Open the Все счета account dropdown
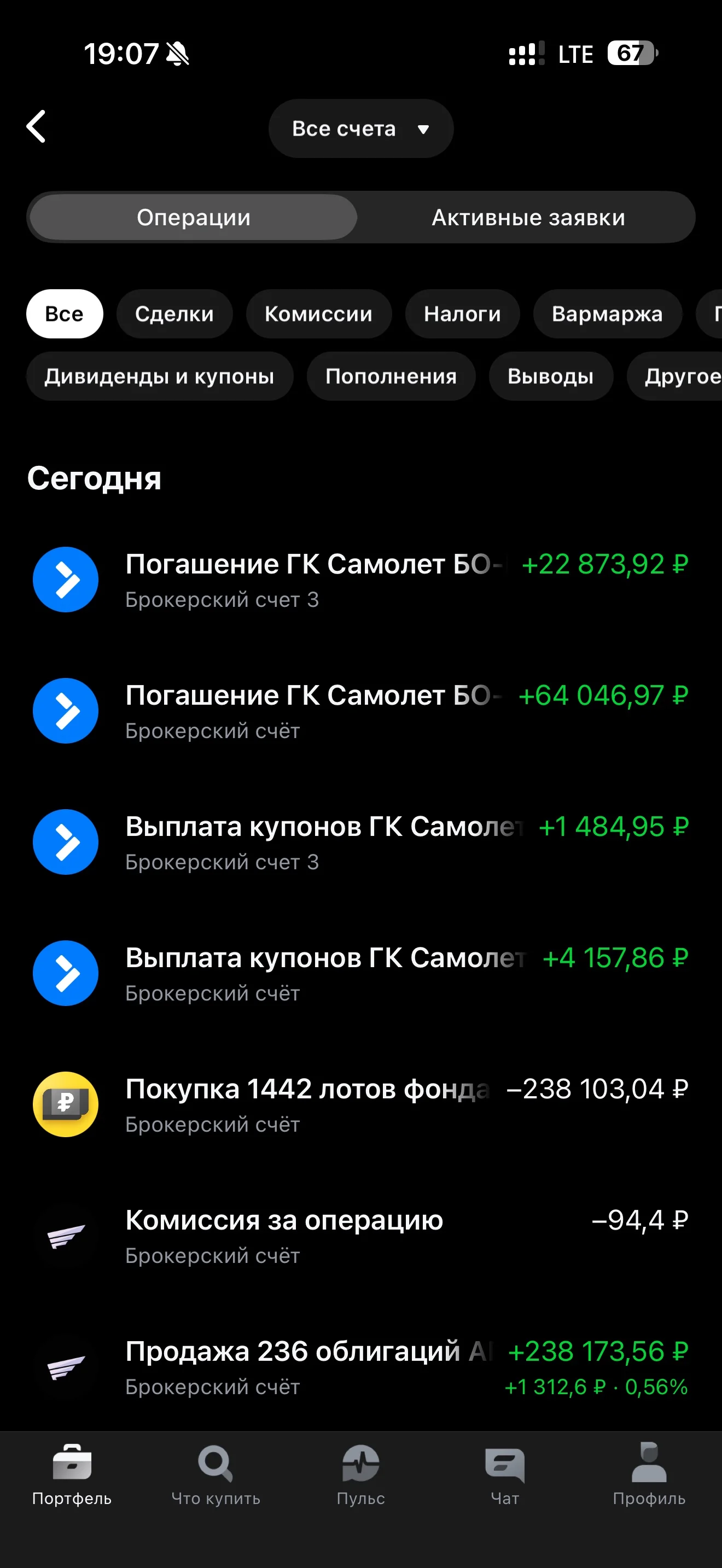Screen dimensions: 722x1568 (x=361, y=128)
